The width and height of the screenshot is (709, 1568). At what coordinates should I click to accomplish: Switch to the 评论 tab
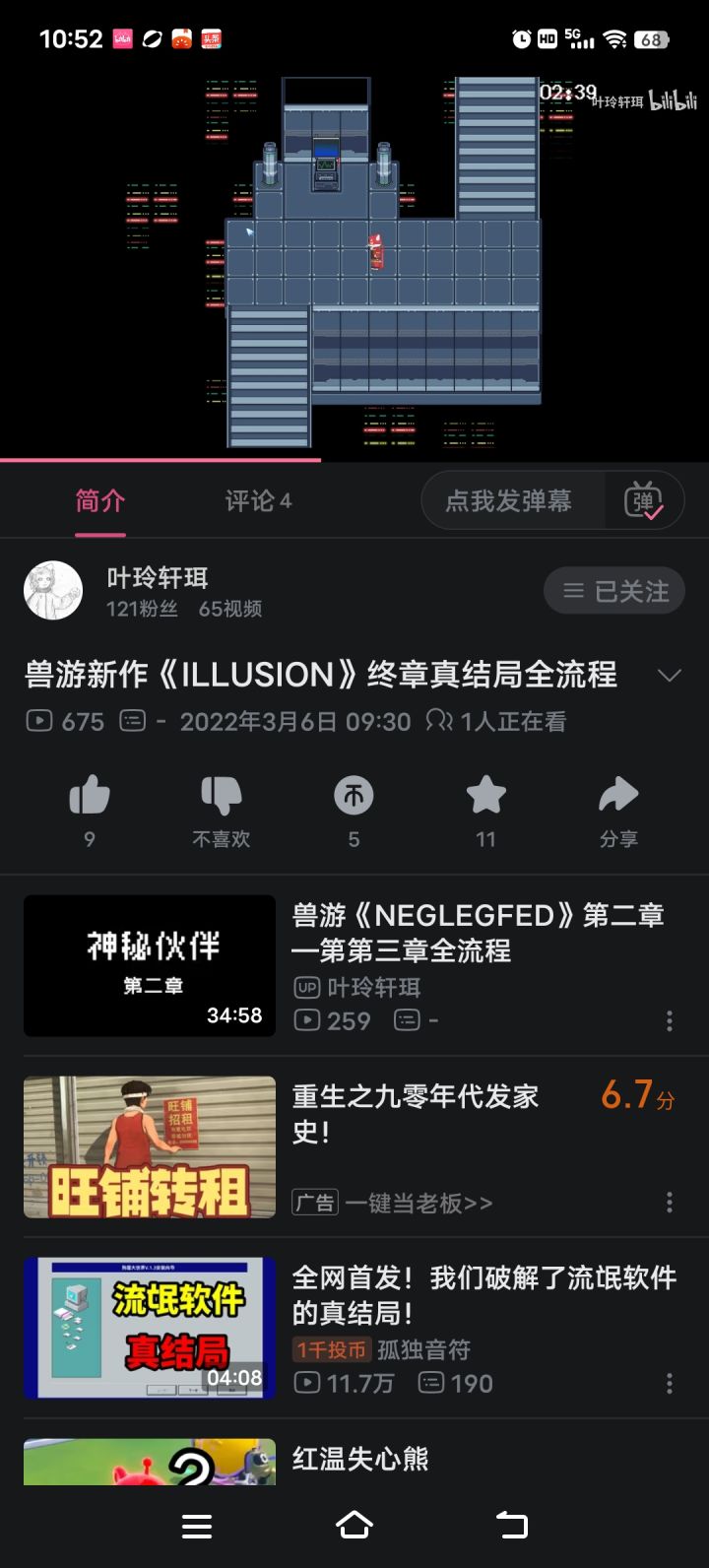pyautogui.click(x=258, y=501)
